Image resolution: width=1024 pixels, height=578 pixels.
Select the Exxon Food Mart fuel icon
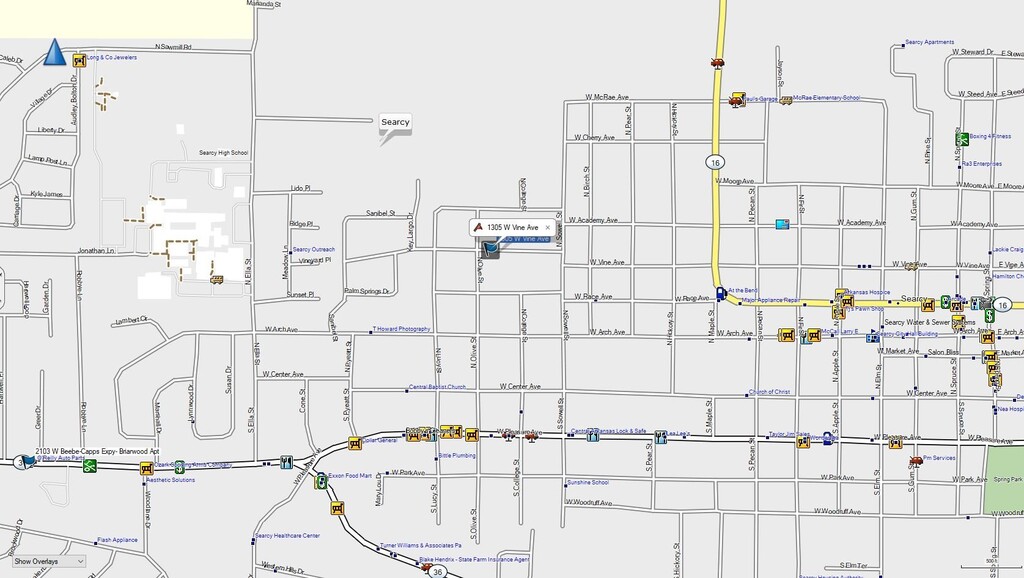(321, 481)
